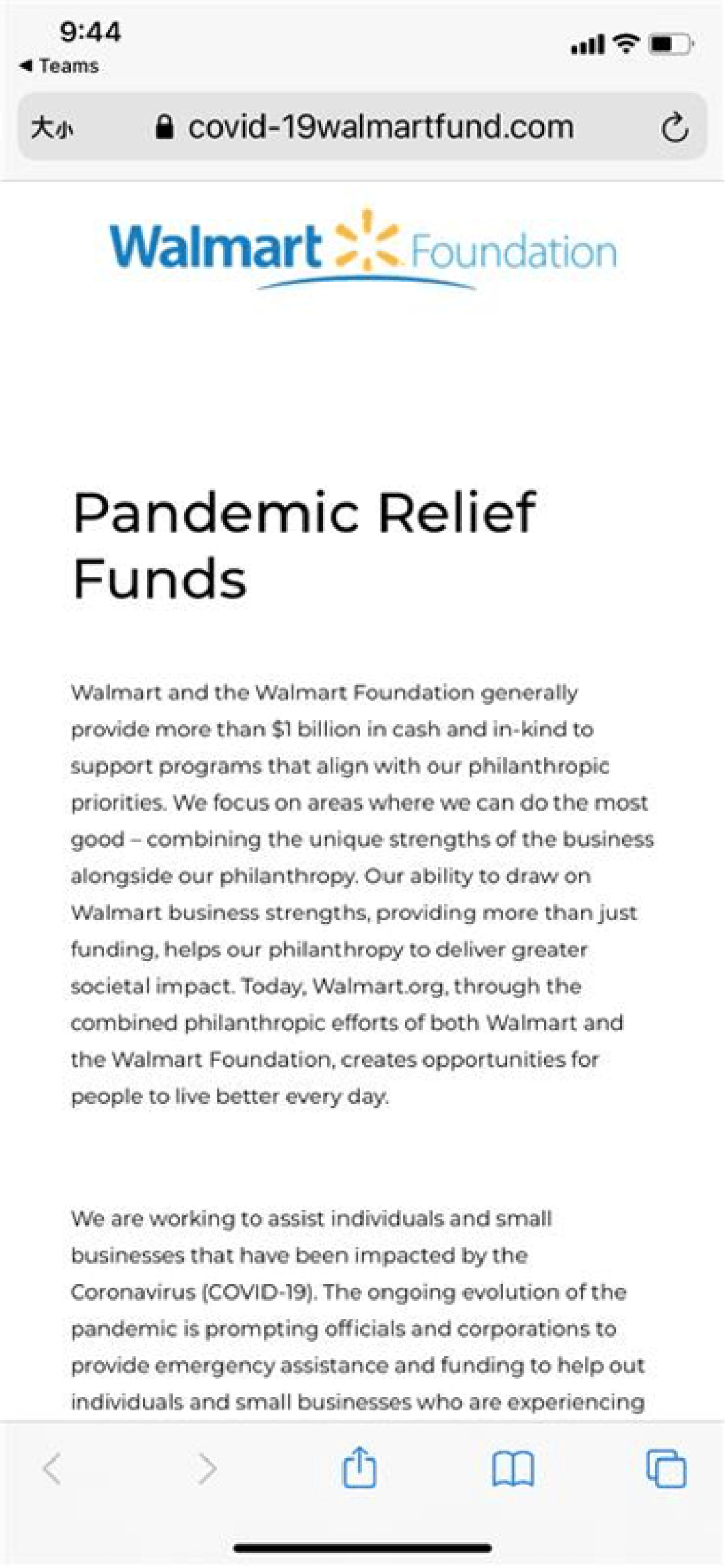Return to the Teams app
Image resolution: width=726 pixels, height=1568 pixels.
[61, 66]
